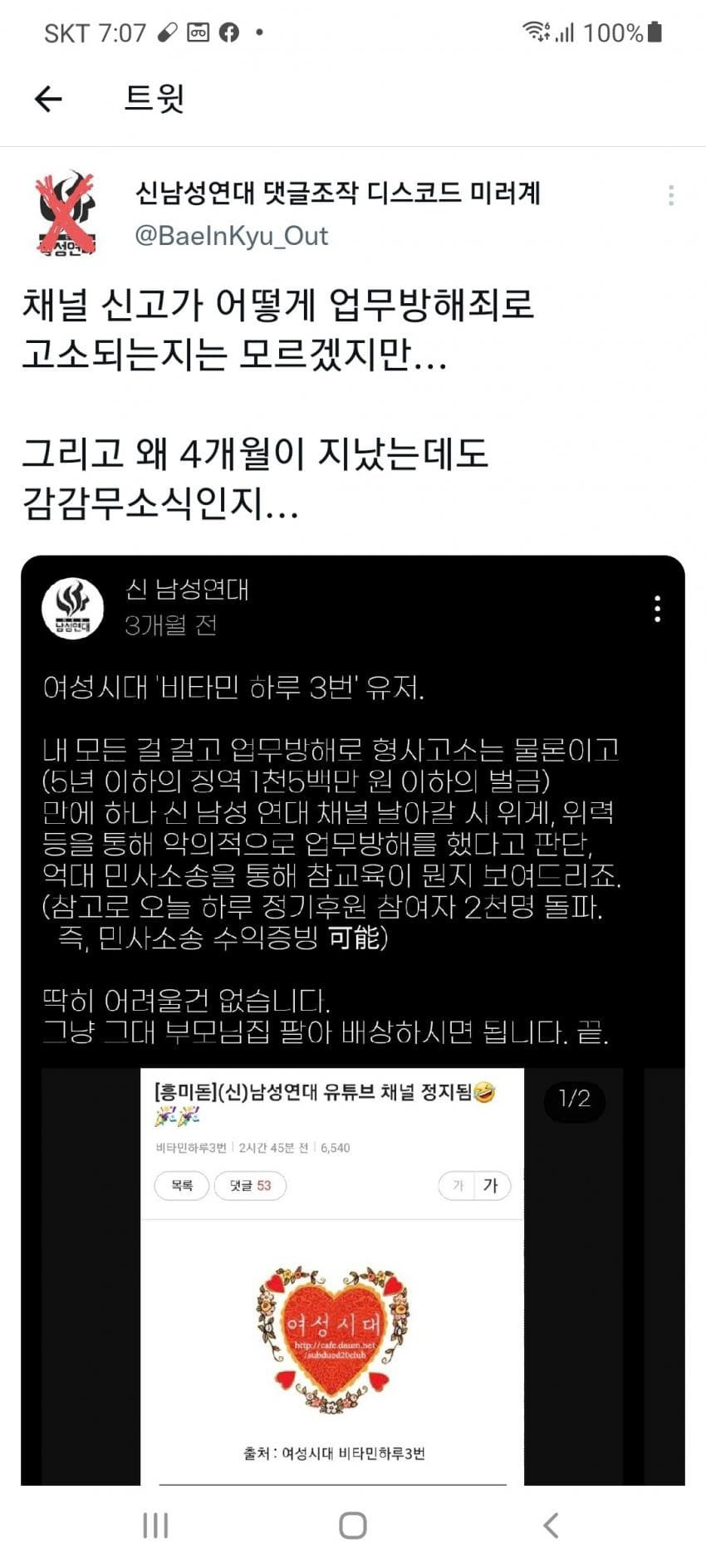The image size is (706, 1568).
Task: Go to the home screen
Action: (x=353, y=1525)
